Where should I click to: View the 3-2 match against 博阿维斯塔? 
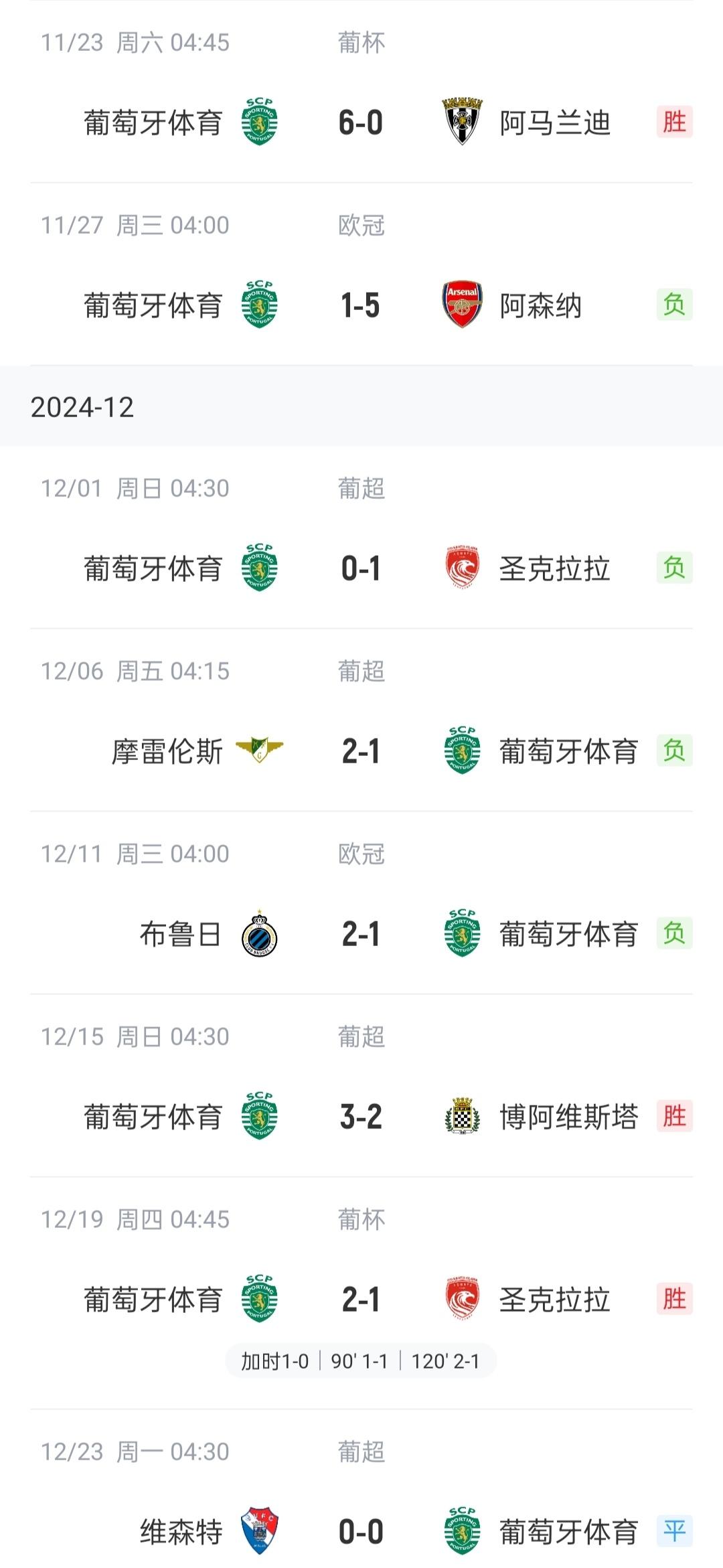pos(361,1117)
